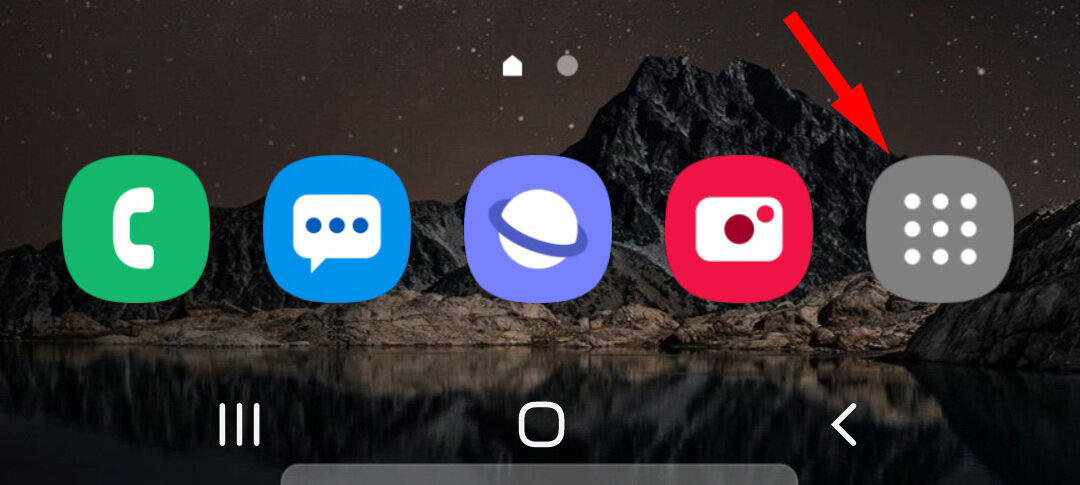Tap the recent apps button
Image resolution: width=1080 pixels, height=485 pixels.
[240, 425]
